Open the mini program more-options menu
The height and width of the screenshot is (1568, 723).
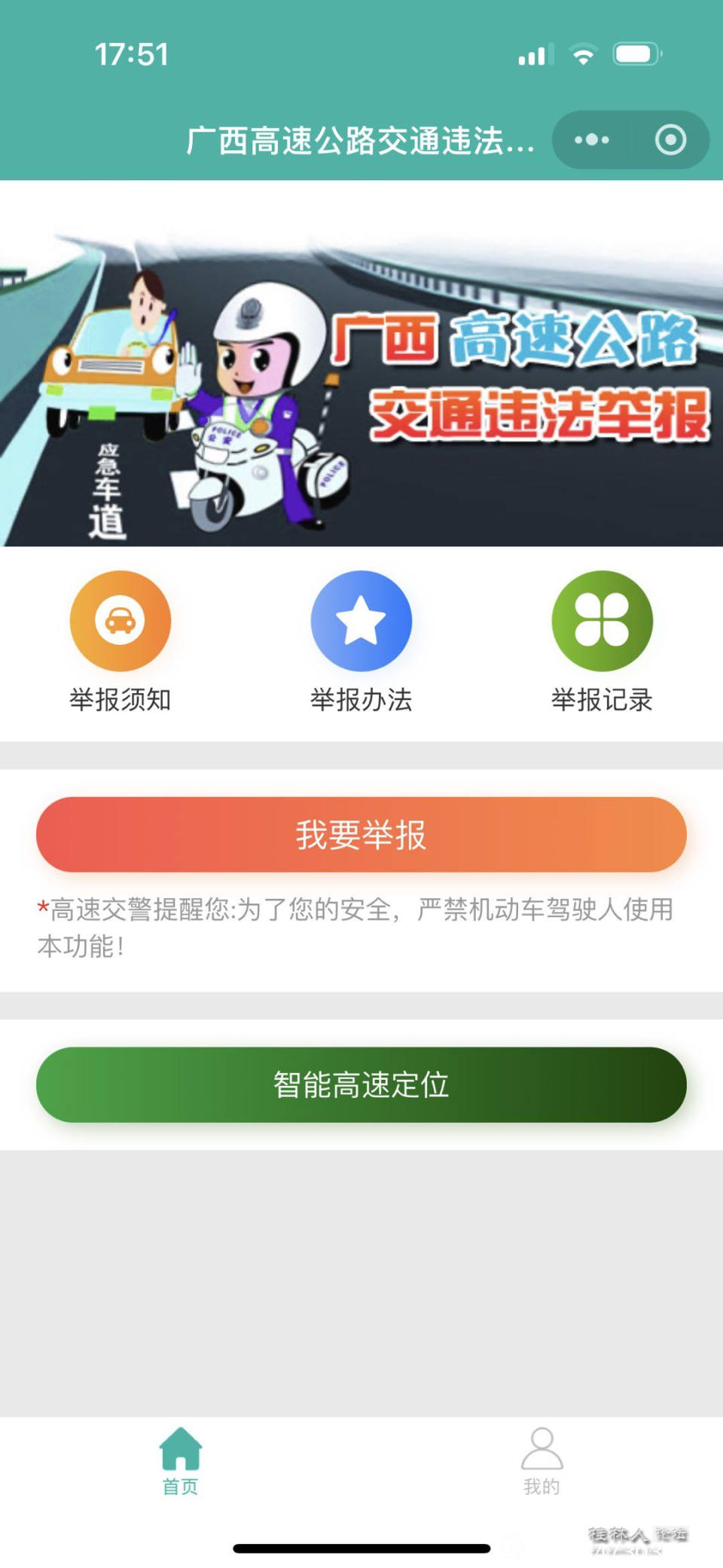coord(592,140)
